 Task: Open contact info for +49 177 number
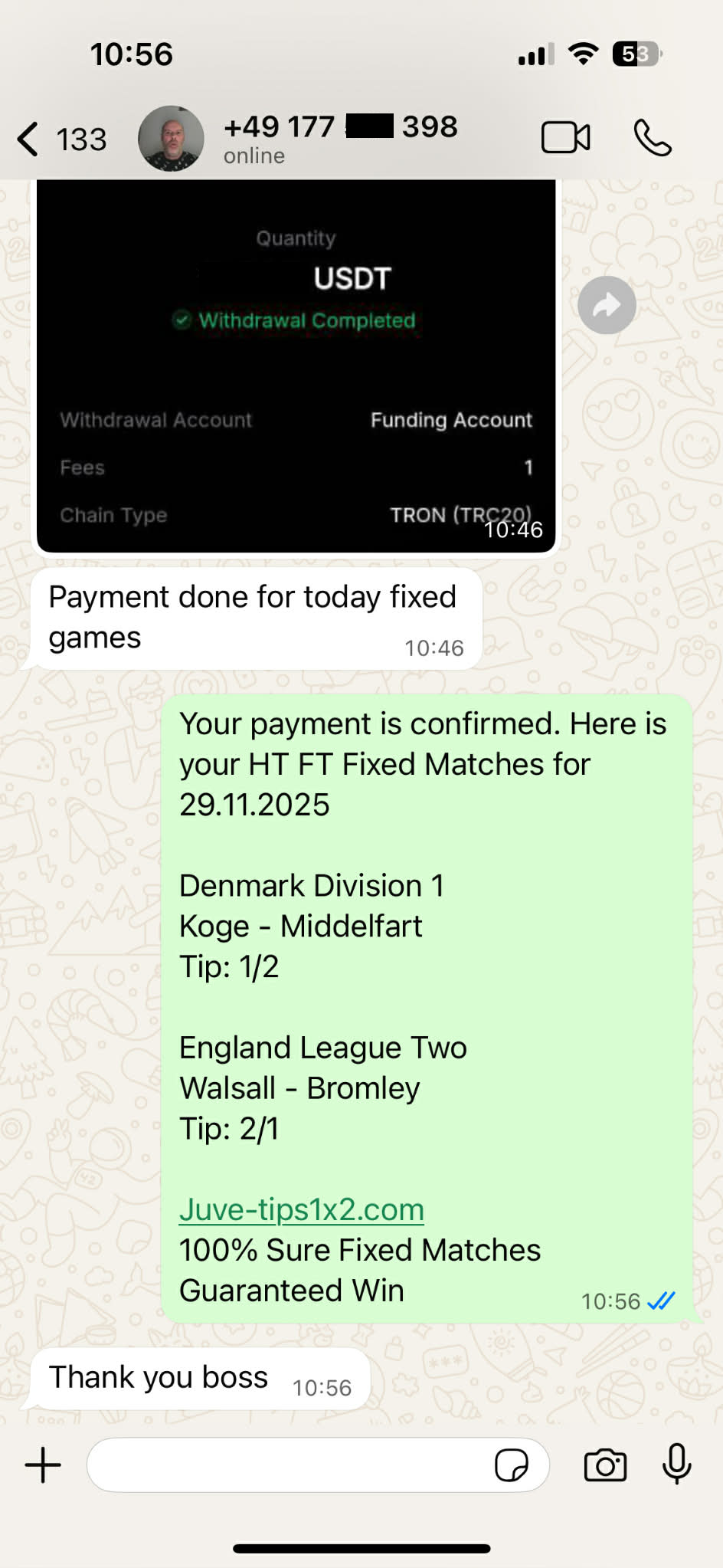click(x=339, y=139)
